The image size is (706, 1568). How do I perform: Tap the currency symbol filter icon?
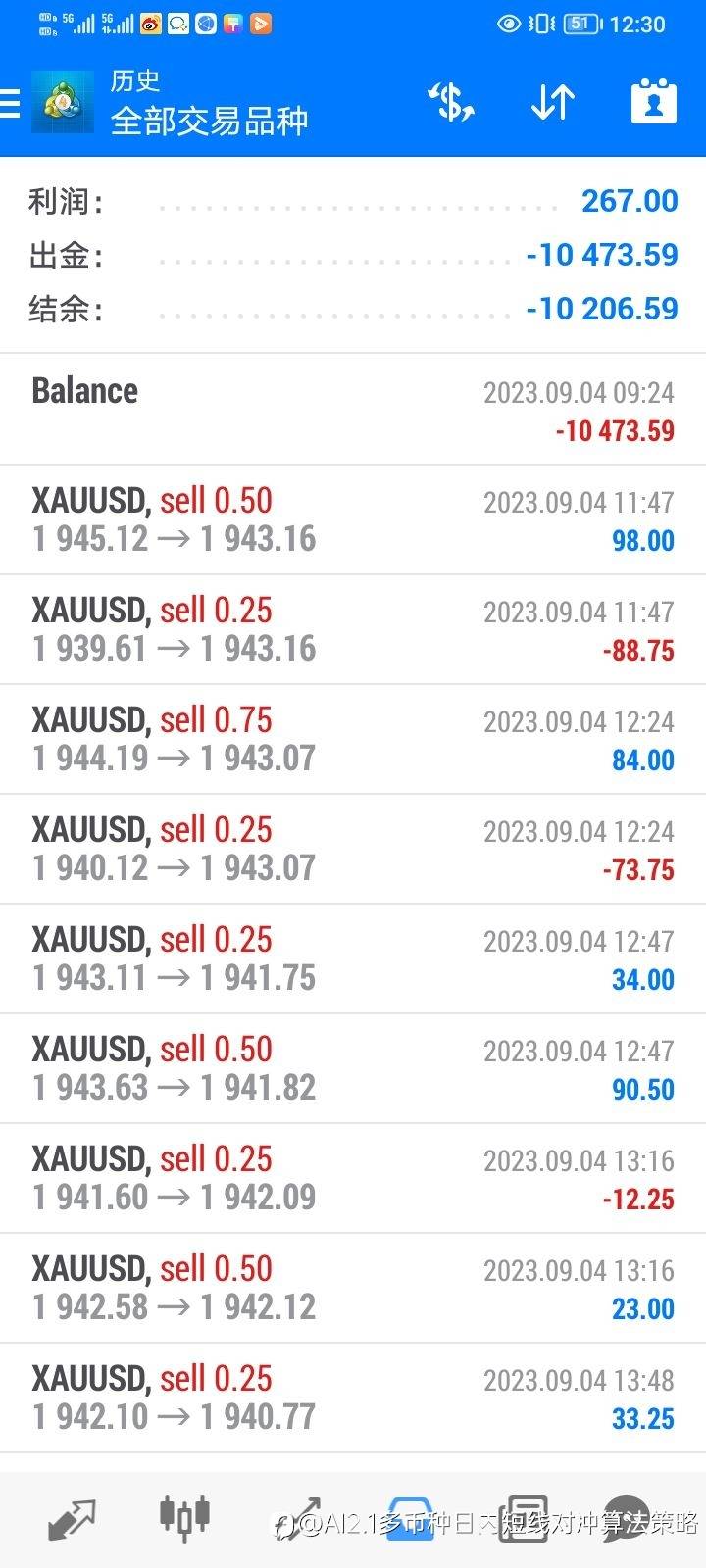[450, 102]
